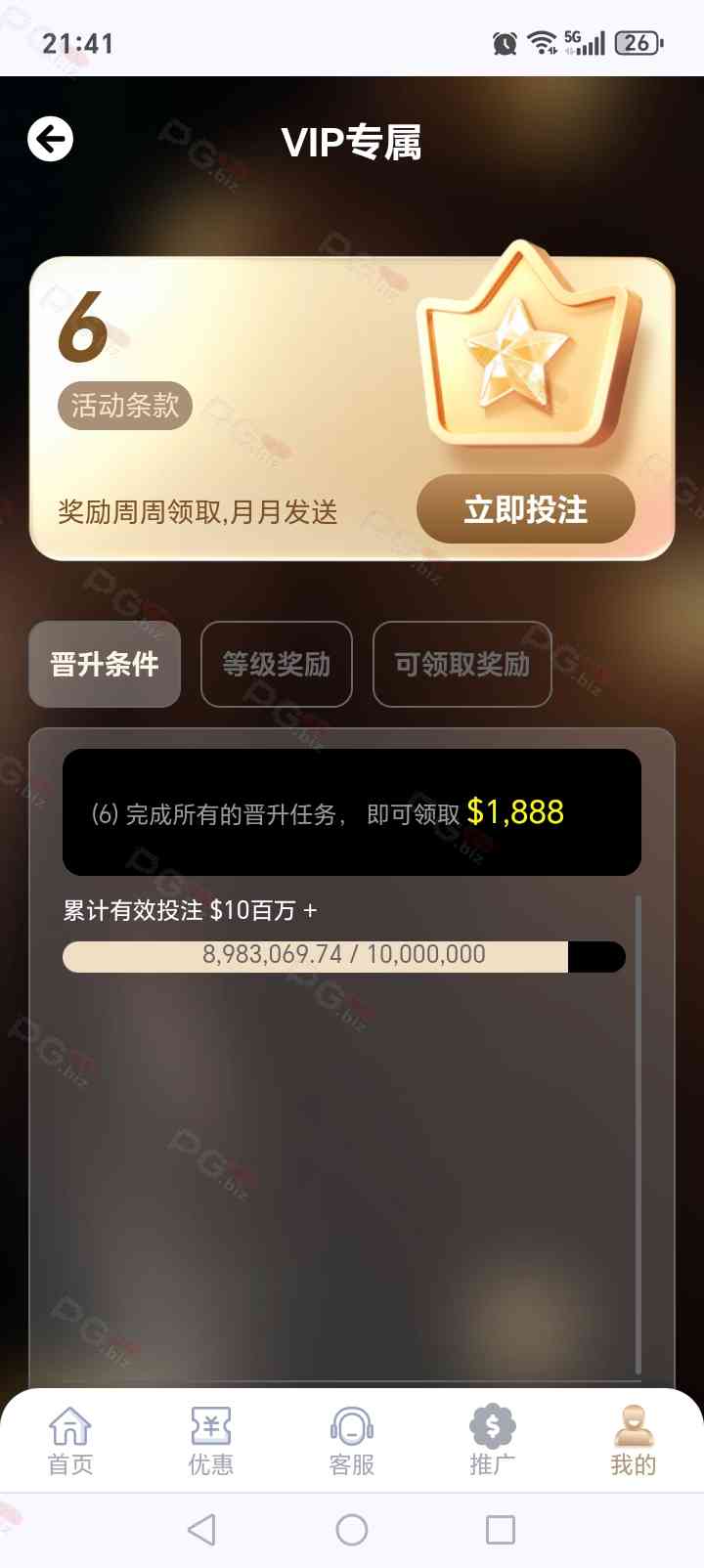
Task: Open the 推广 referral tab
Action: click(x=492, y=1441)
